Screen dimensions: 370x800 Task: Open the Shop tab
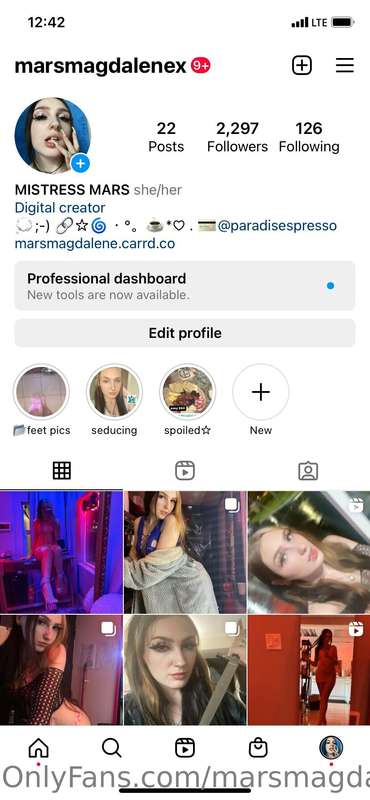click(x=258, y=748)
